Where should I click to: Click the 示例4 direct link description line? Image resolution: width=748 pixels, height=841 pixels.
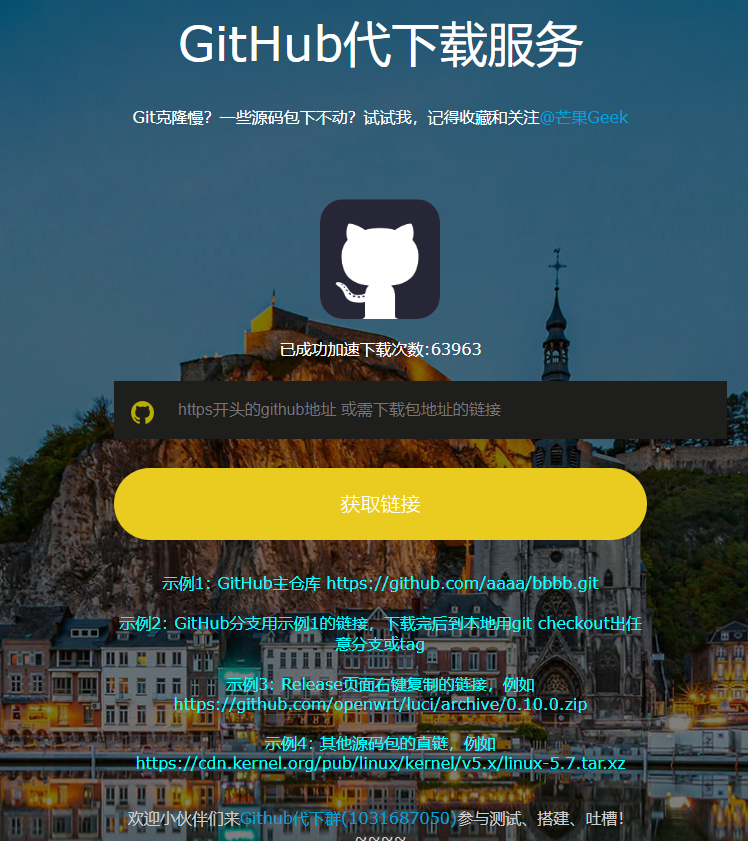click(x=380, y=741)
